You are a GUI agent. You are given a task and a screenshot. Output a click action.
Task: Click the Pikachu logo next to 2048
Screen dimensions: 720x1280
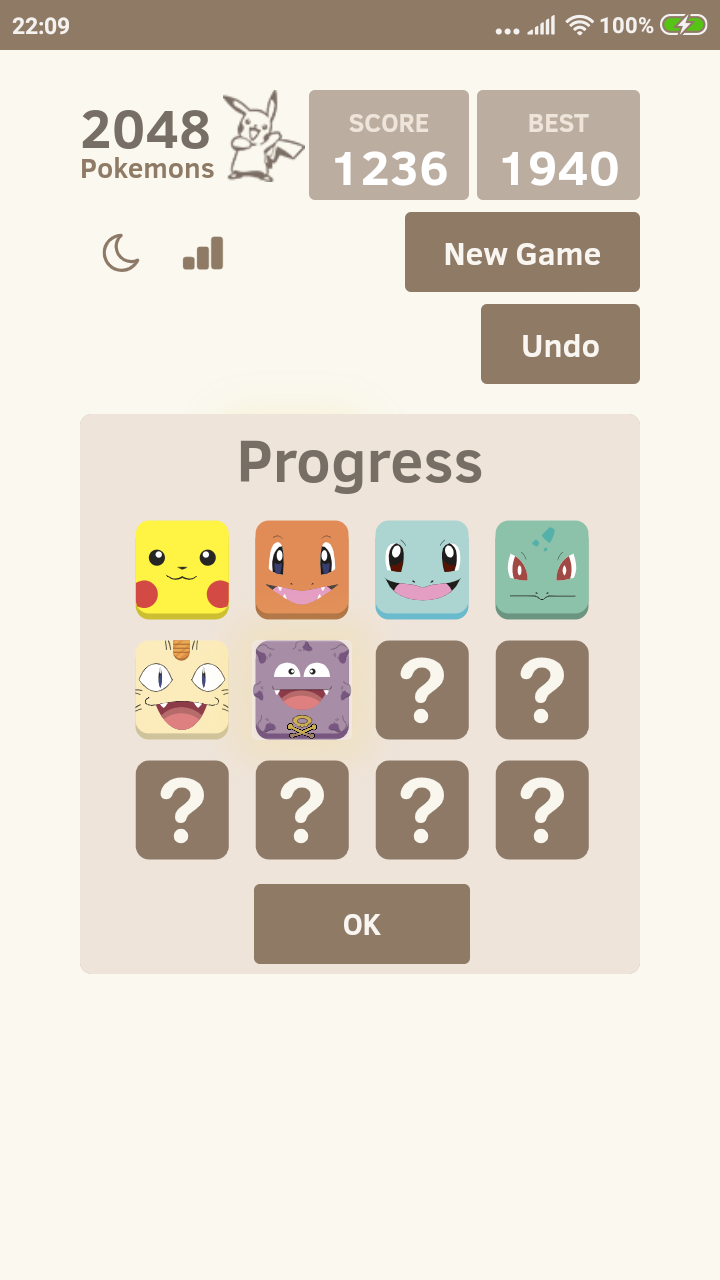pos(252,135)
